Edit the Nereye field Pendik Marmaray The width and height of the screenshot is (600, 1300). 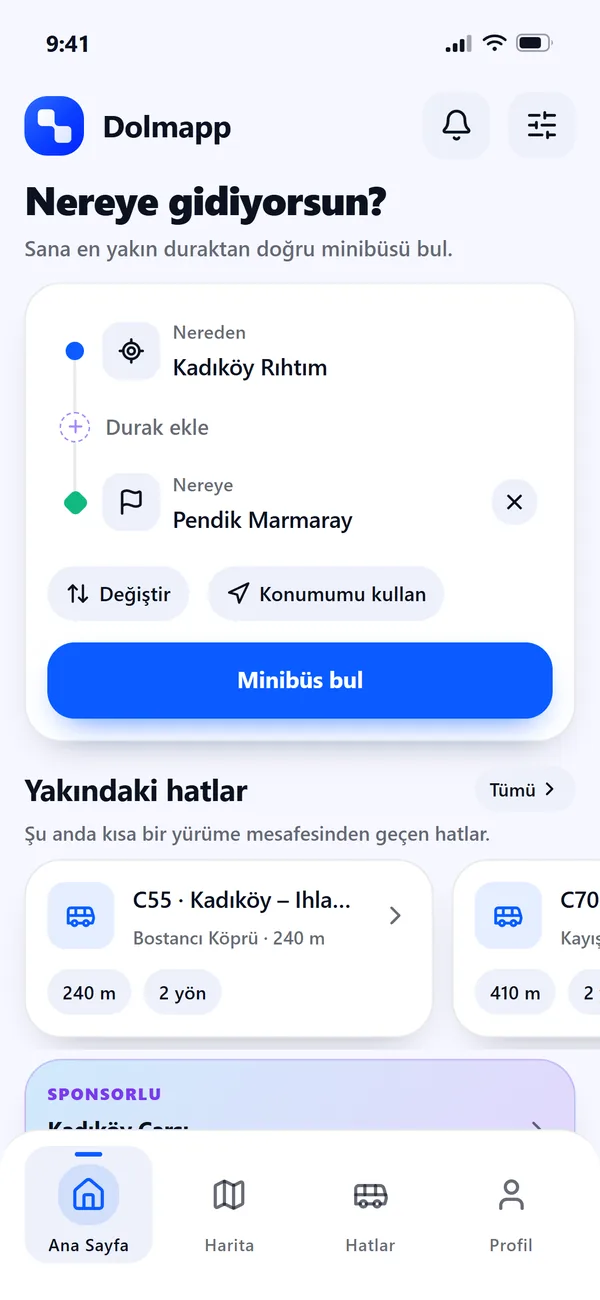coord(290,503)
